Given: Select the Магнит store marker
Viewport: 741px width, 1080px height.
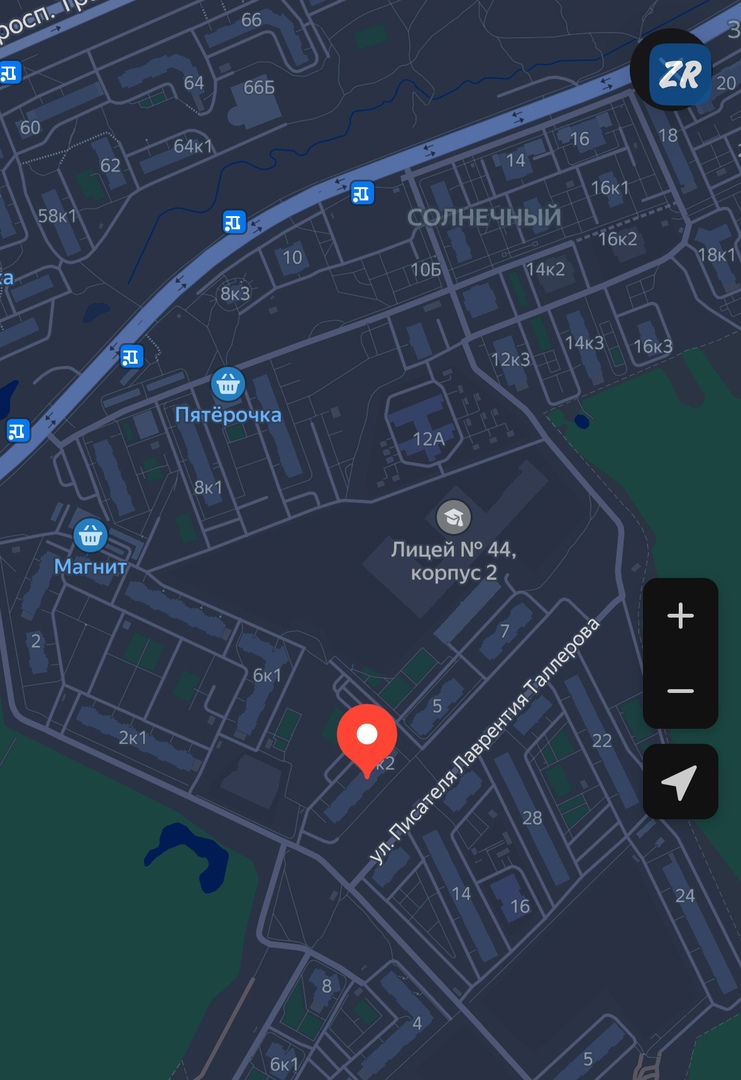Looking at the screenshot, I should 91,535.
